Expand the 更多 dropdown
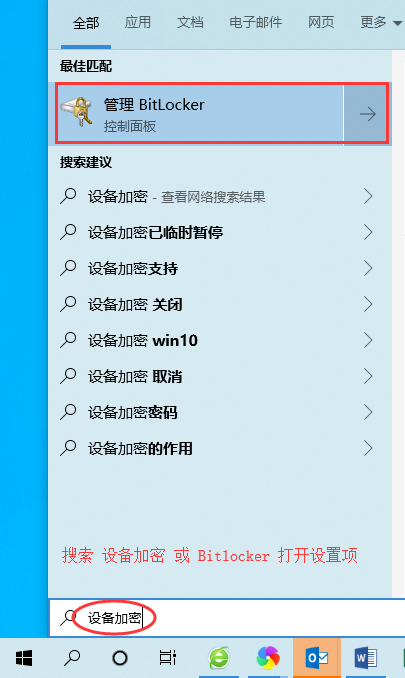 (x=380, y=22)
